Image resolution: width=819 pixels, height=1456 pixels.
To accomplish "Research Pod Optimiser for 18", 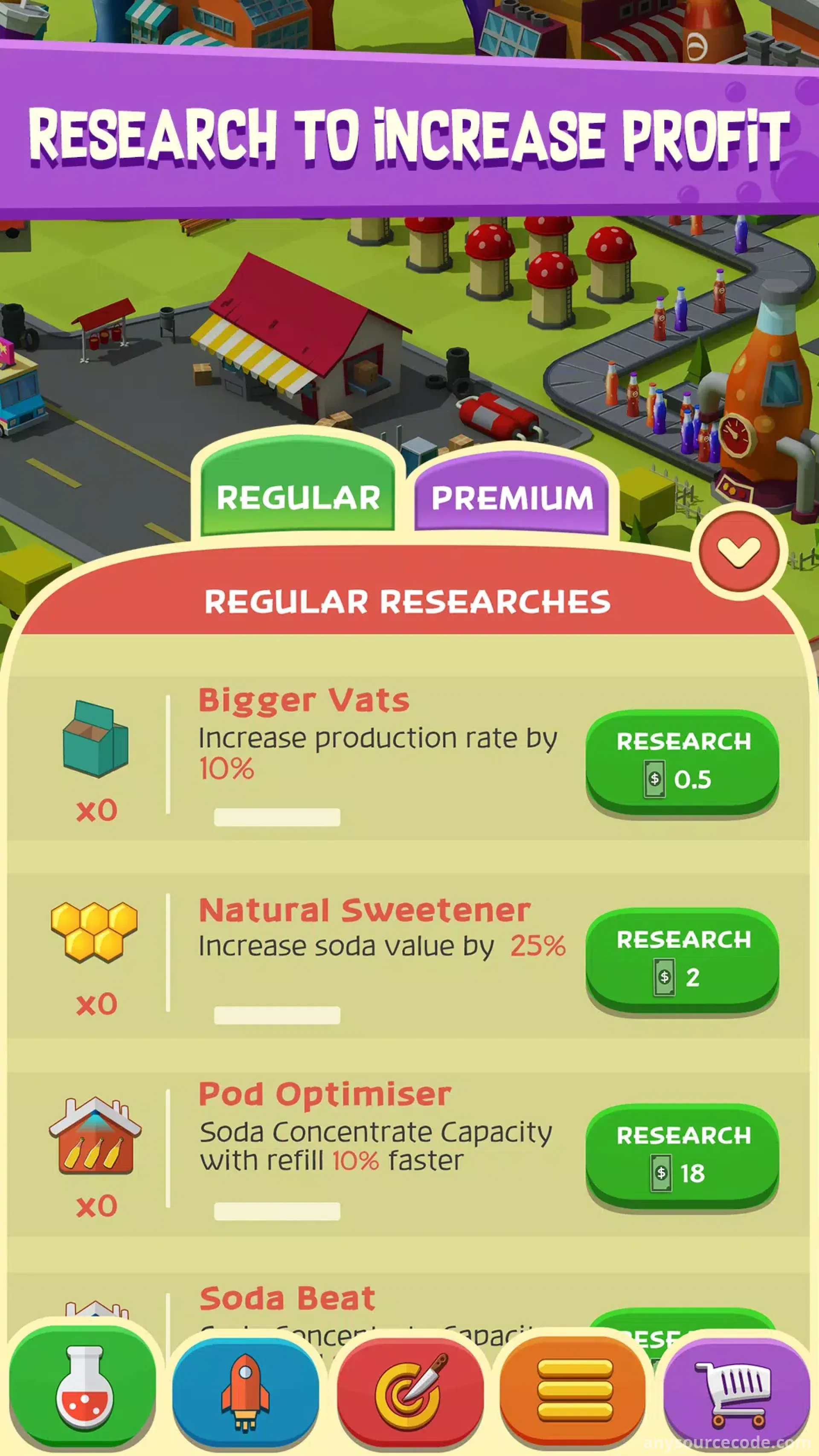I will (x=682, y=1155).
